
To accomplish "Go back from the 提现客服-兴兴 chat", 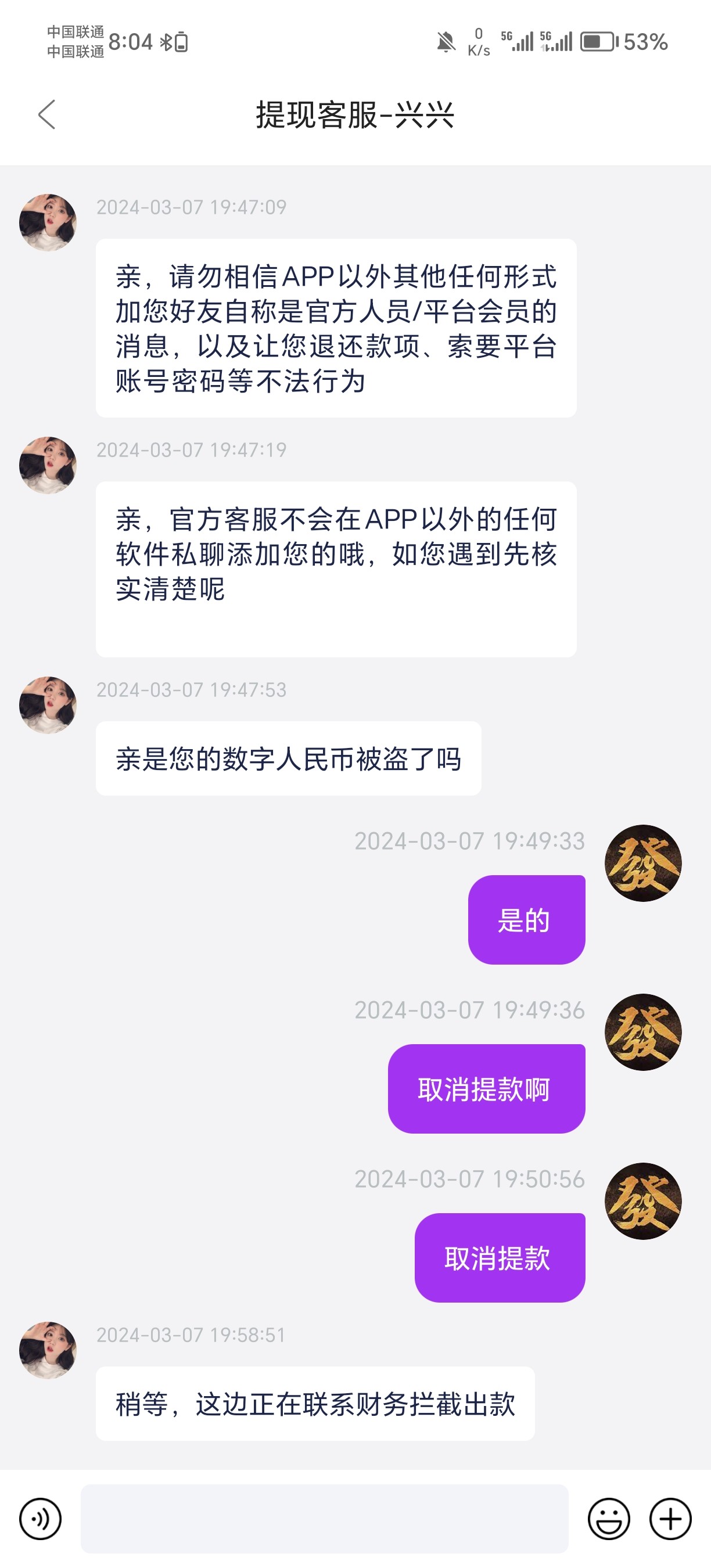I will (x=47, y=114).
